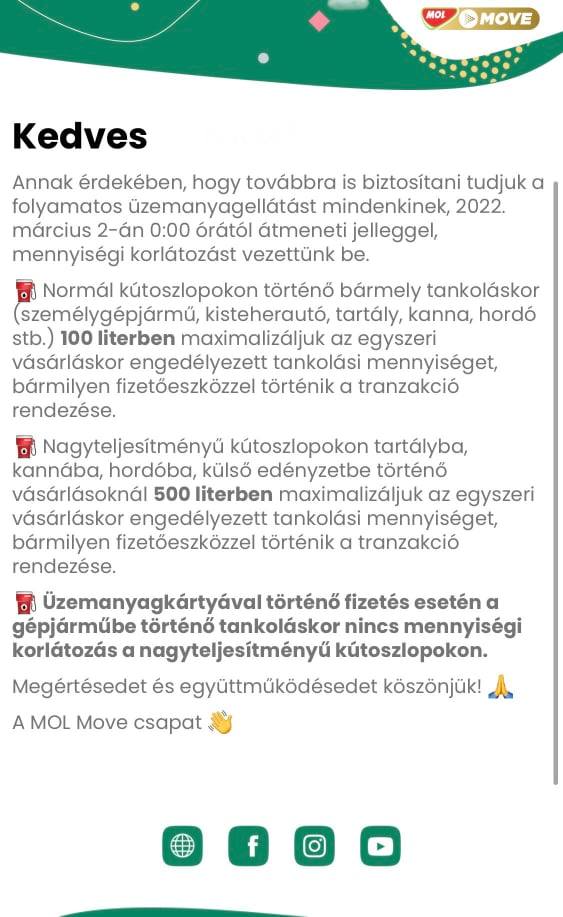563x917 pixels.
Task: Open the MOL website globe icon
Action: pos(182,846)
